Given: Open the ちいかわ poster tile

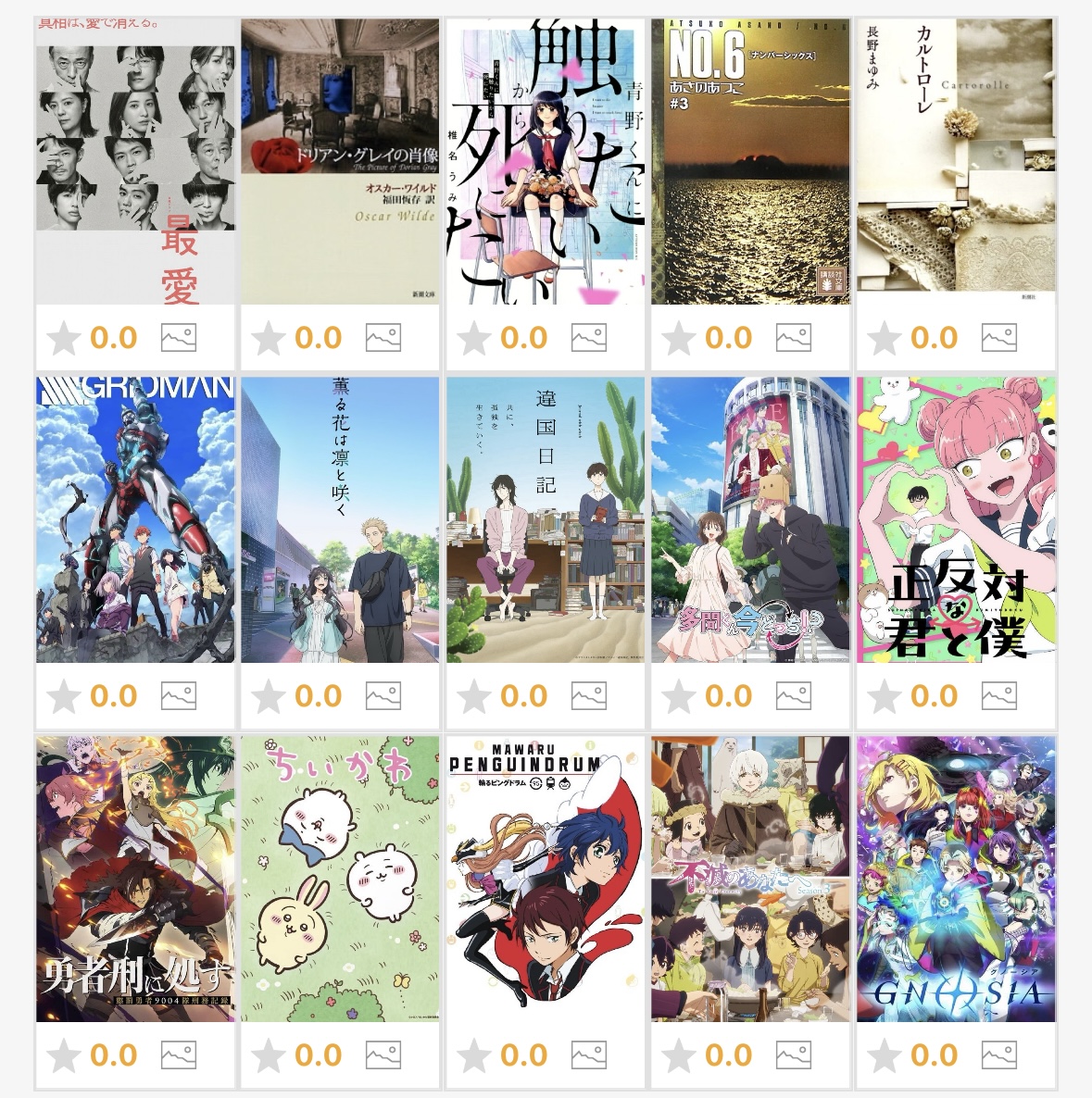Looking at the screenshot, I should point(340,879).
